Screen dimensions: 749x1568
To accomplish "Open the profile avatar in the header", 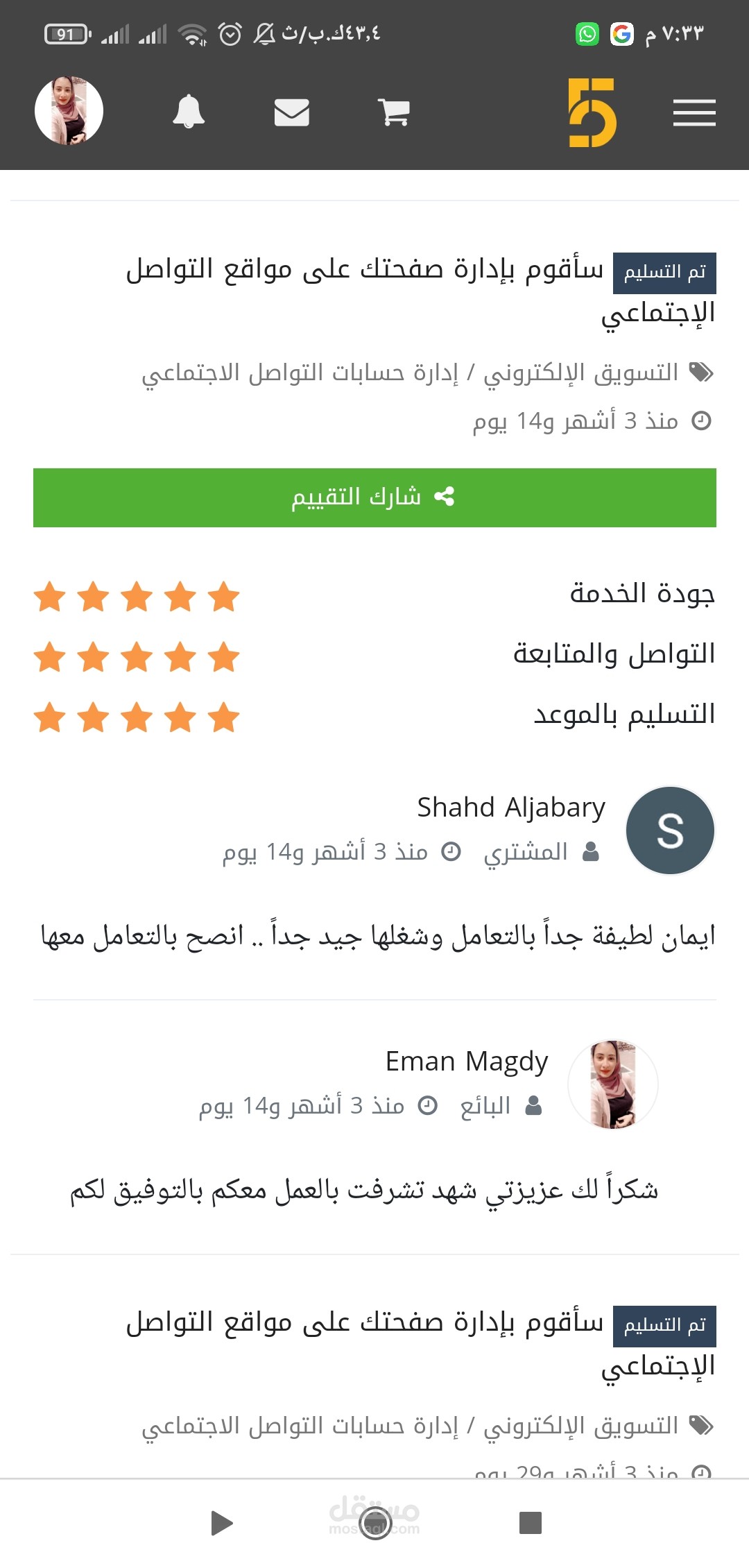I will (x=69, y=111).
